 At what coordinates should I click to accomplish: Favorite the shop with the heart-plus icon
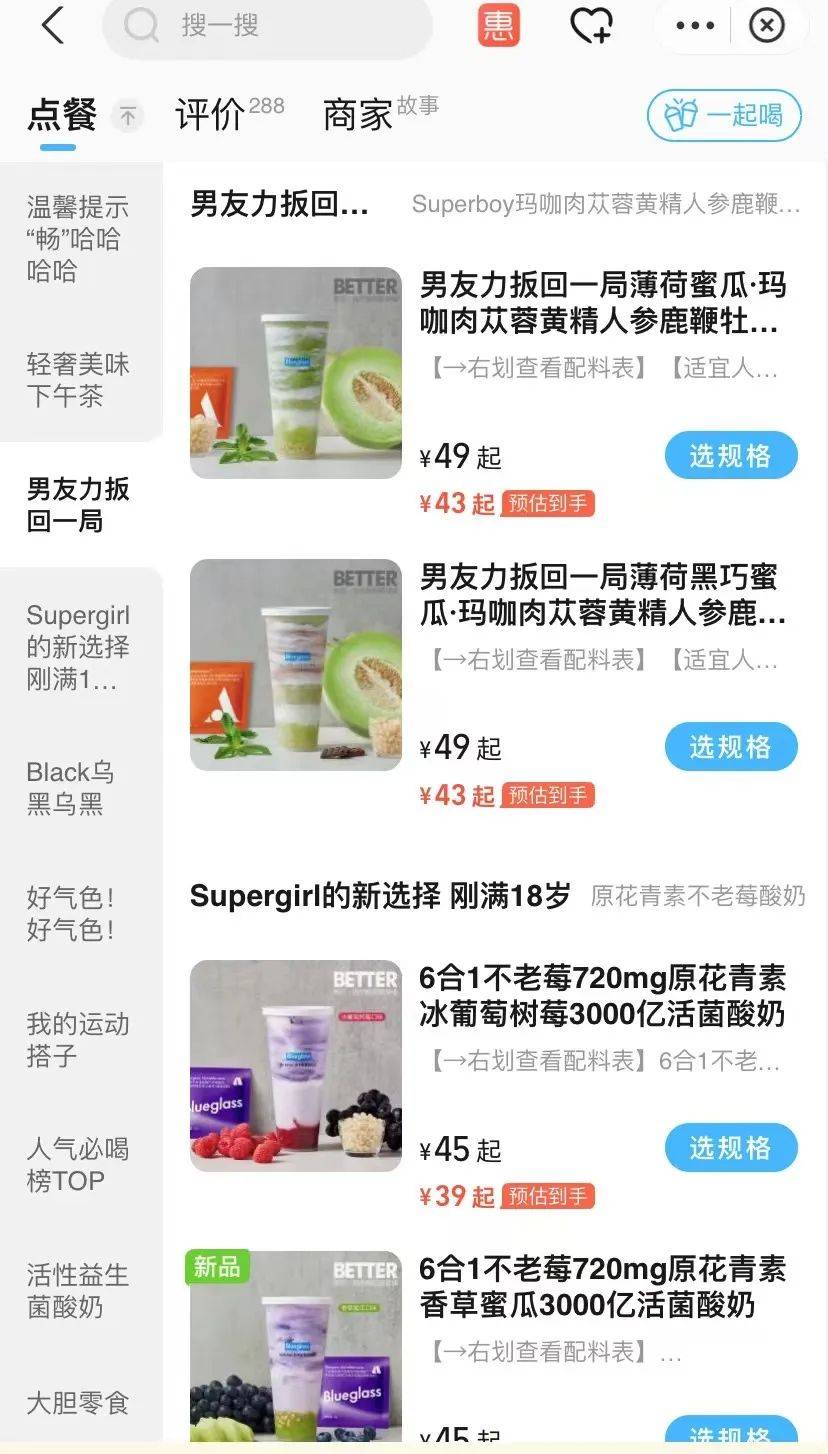591,26
